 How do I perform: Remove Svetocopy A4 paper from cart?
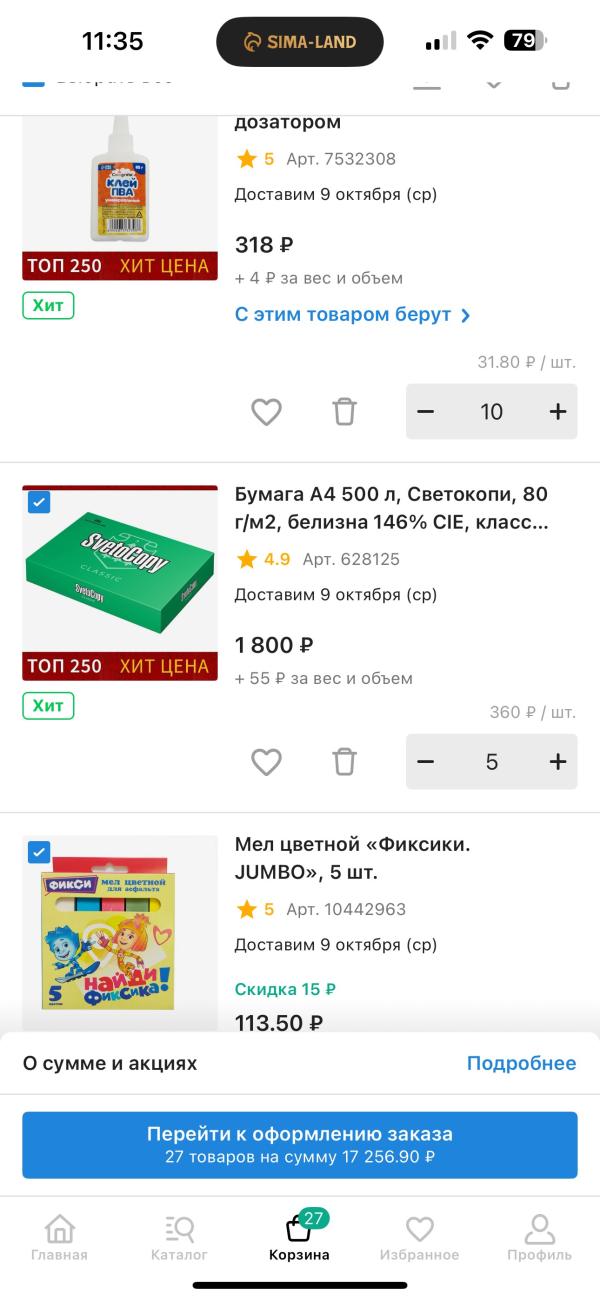[344, 762]
